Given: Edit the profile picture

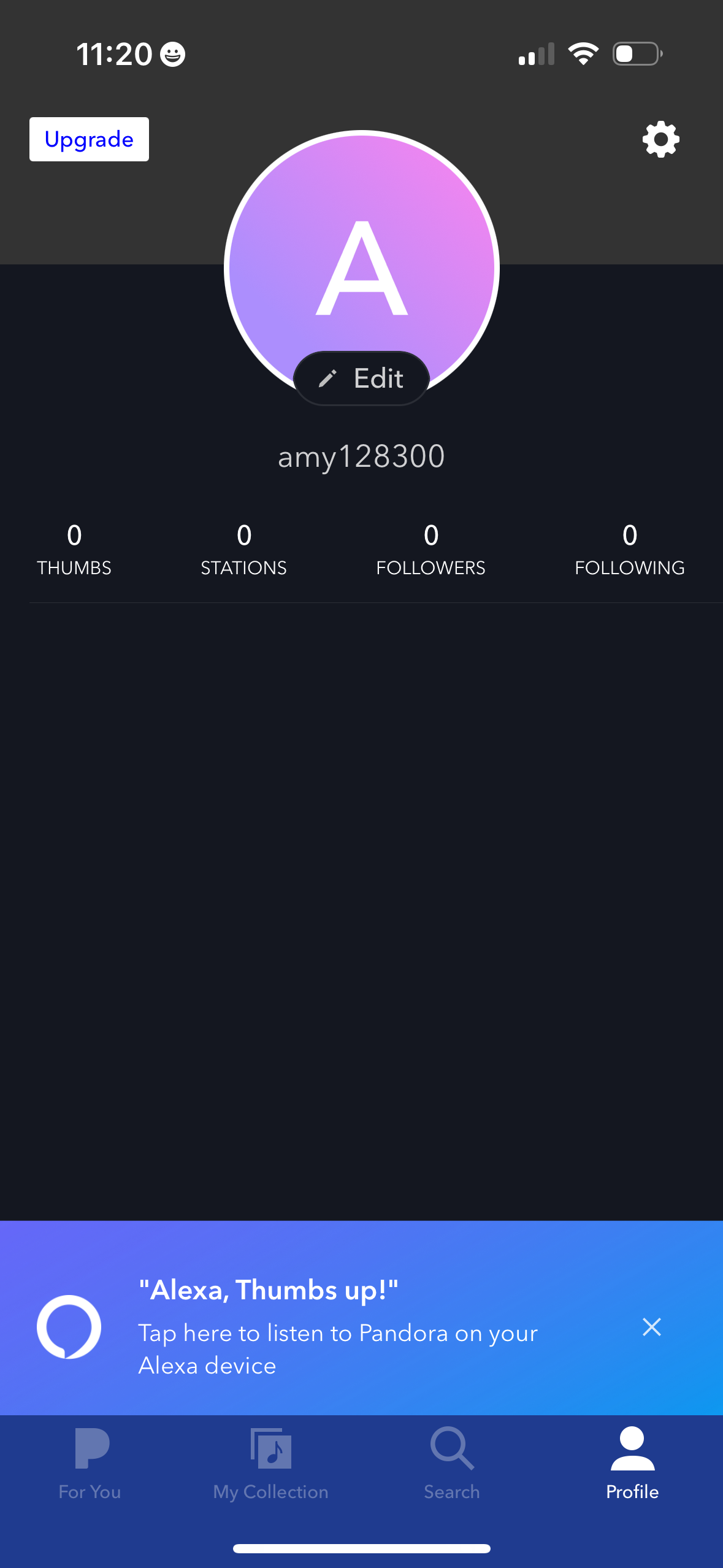Looking at the screenshot, I should [361, 378].
